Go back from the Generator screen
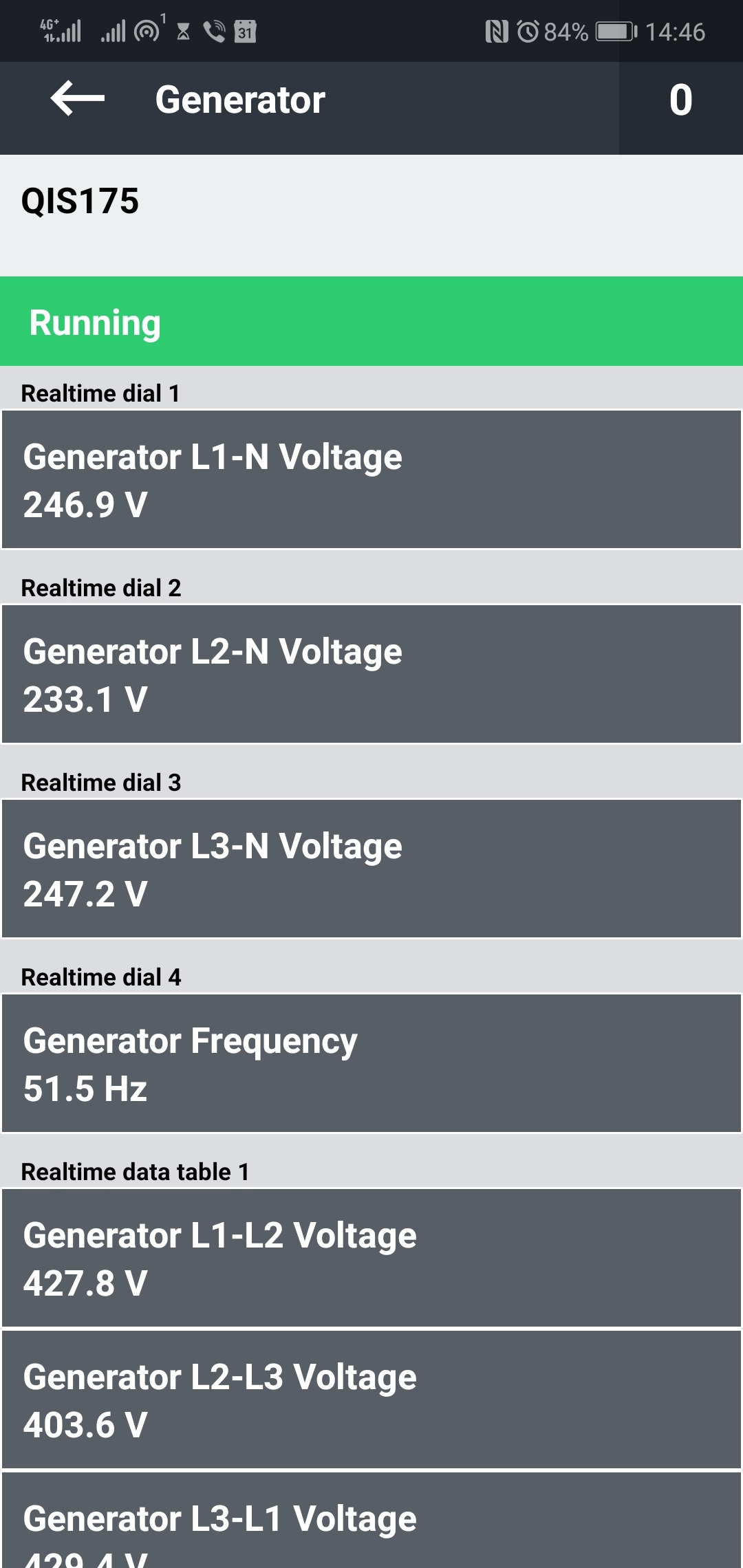 point(78,99)
